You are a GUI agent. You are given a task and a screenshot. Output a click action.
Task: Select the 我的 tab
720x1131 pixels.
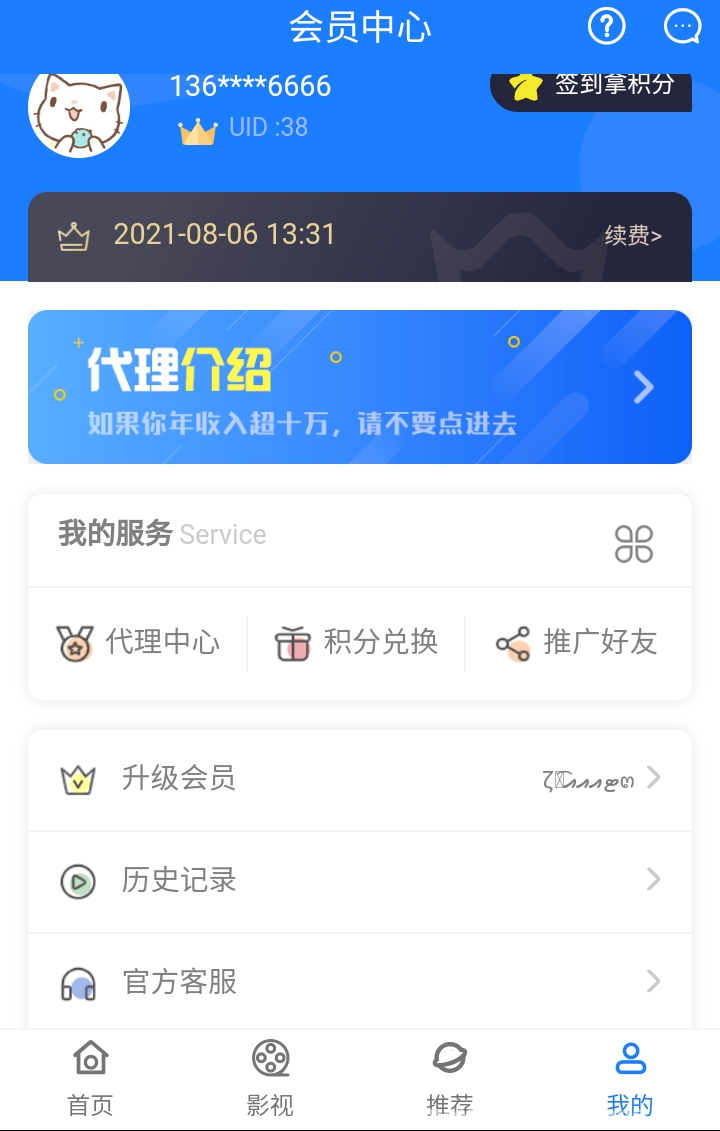coord(630,1078)
